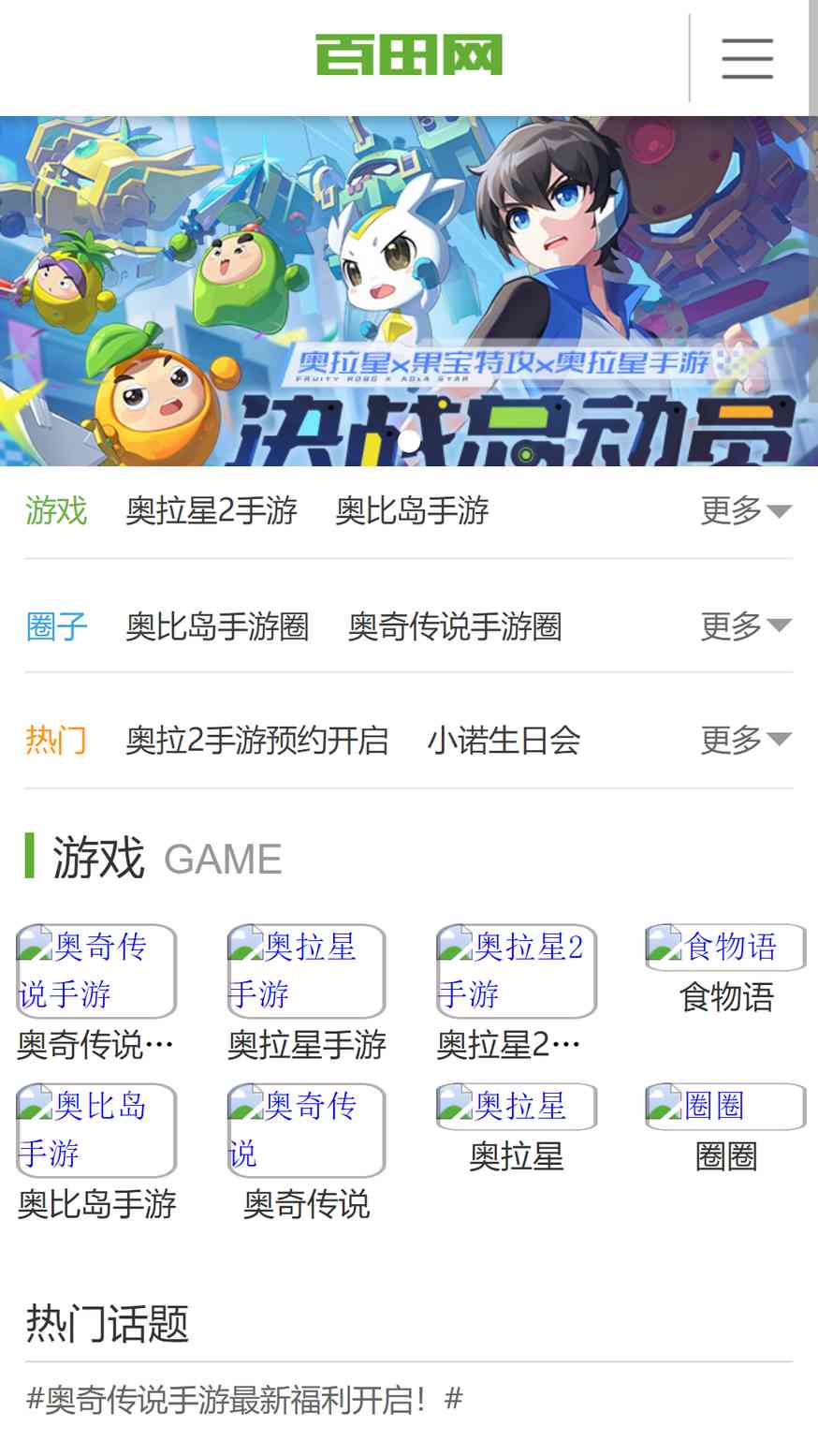The image size is (818, 1456).
Task: Open the 决战总动员 banner
Action: tap(408, 290)
